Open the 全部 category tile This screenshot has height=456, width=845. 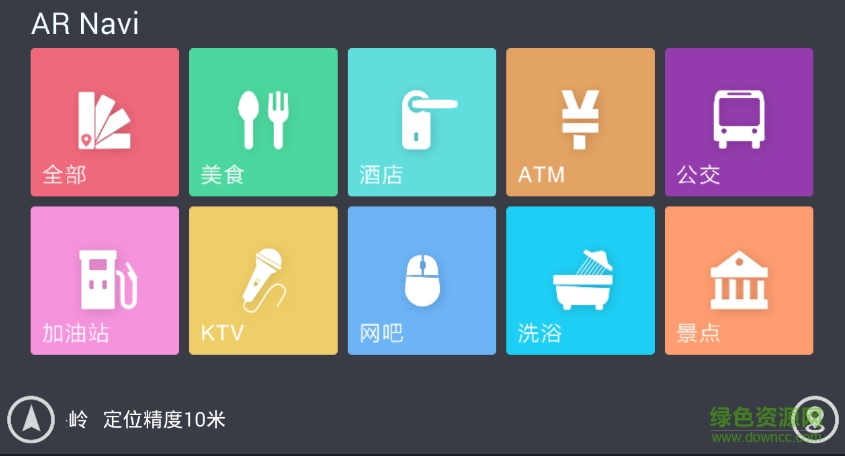(x=105, y=122)
